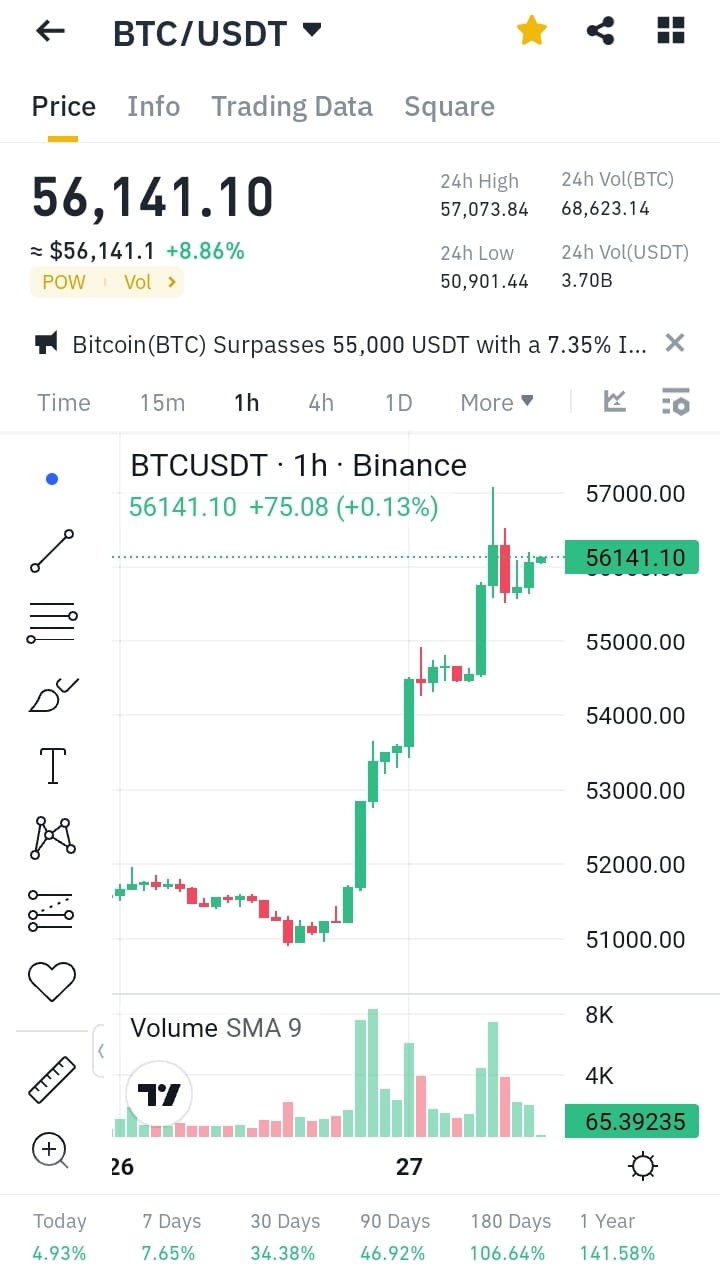Share the BTC/USDT chart
Image resolution: width=720 pixels, height=1279 pixels.
[x=600, y=30]
